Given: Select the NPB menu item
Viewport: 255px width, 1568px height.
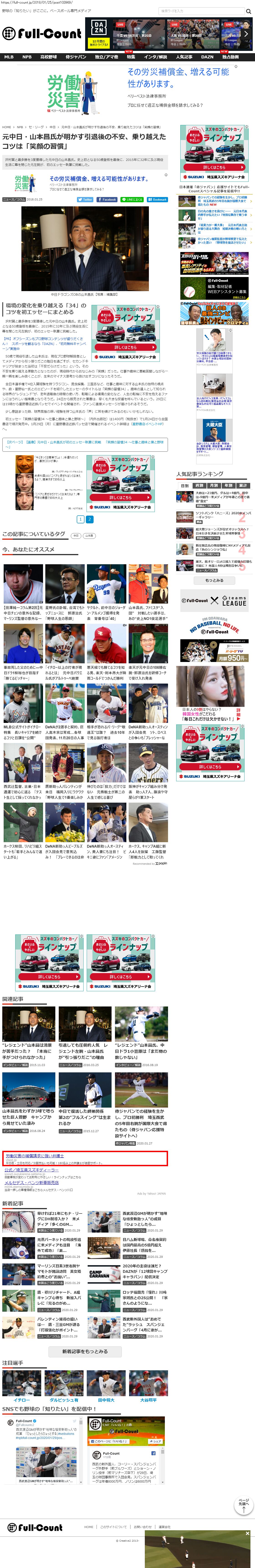Looking at the screenshot, I should pos(27,57).
